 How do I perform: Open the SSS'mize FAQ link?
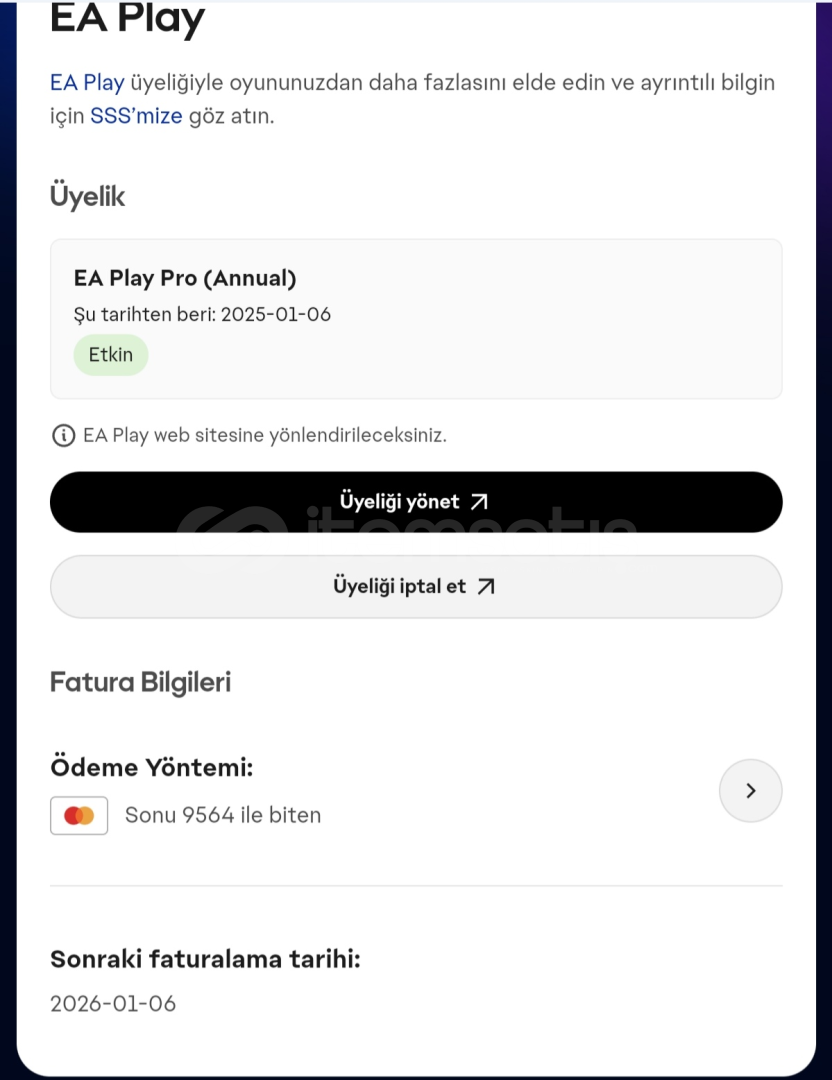(x=136, y=116)
